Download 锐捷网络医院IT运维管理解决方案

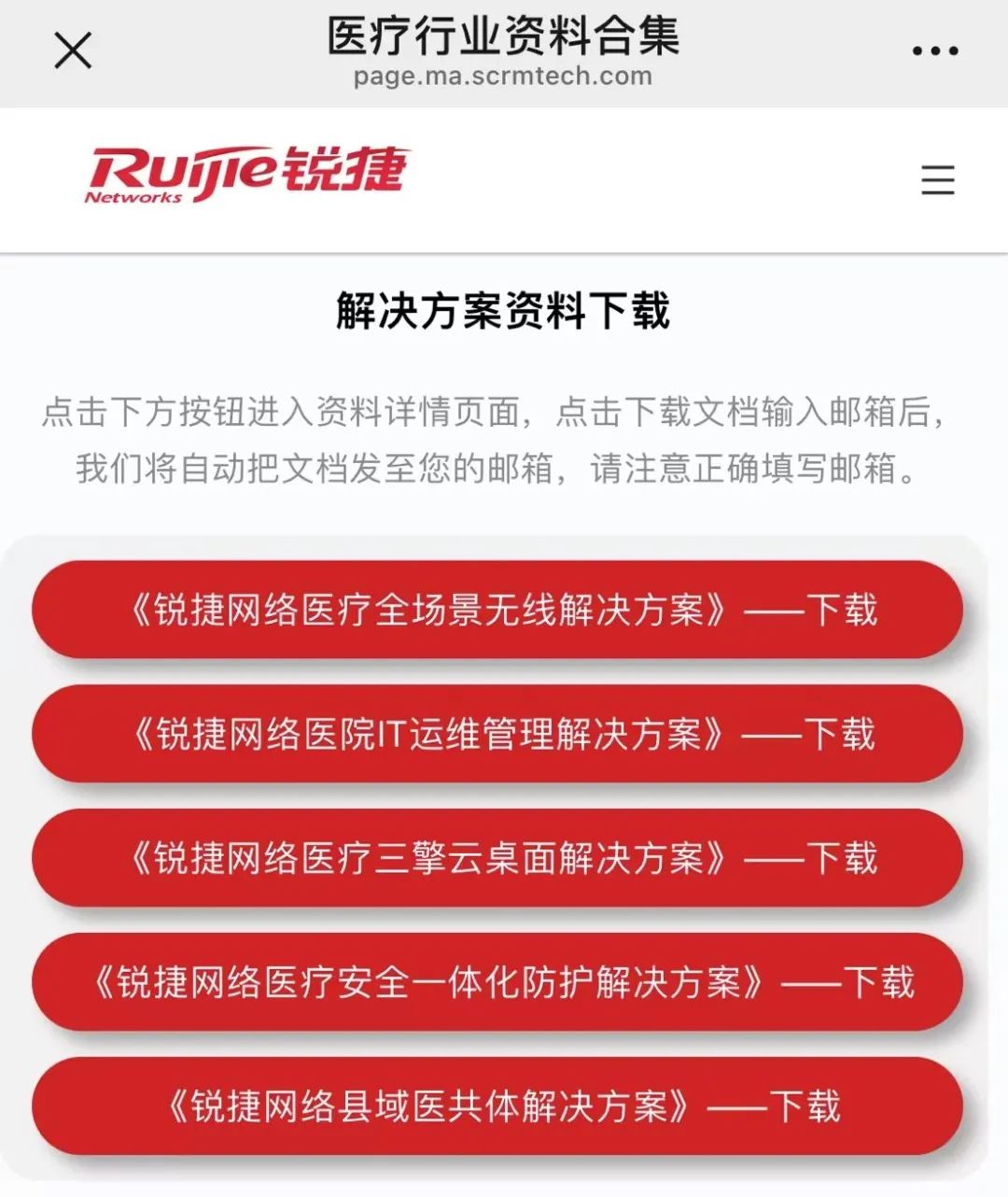pyautogui.click(x=497, y=735)
